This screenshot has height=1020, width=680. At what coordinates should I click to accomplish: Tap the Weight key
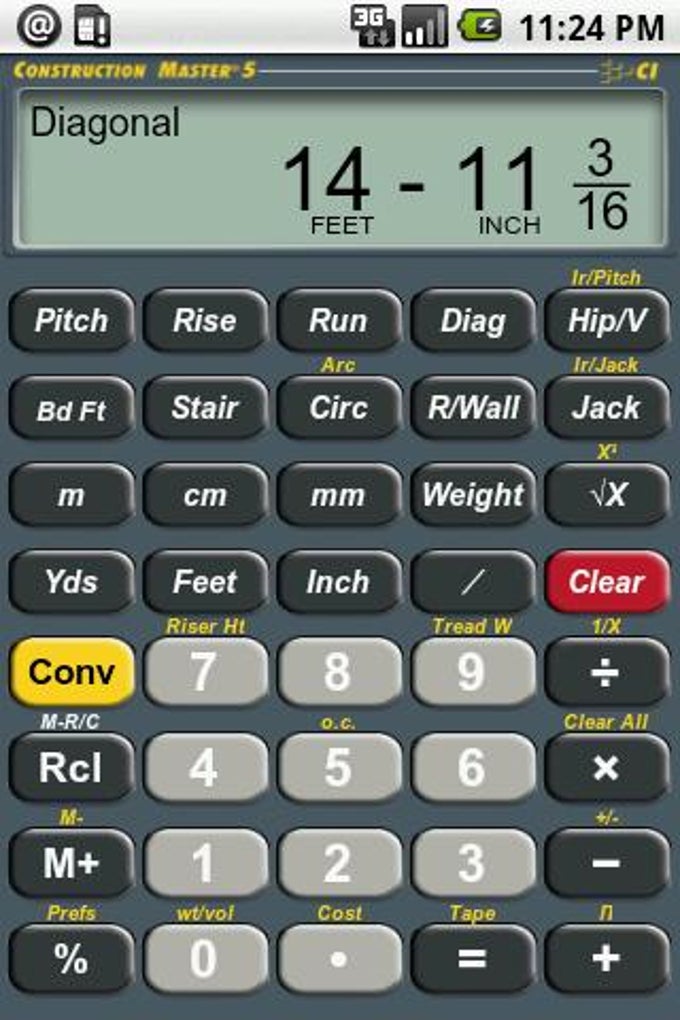(x=472, y=495)
